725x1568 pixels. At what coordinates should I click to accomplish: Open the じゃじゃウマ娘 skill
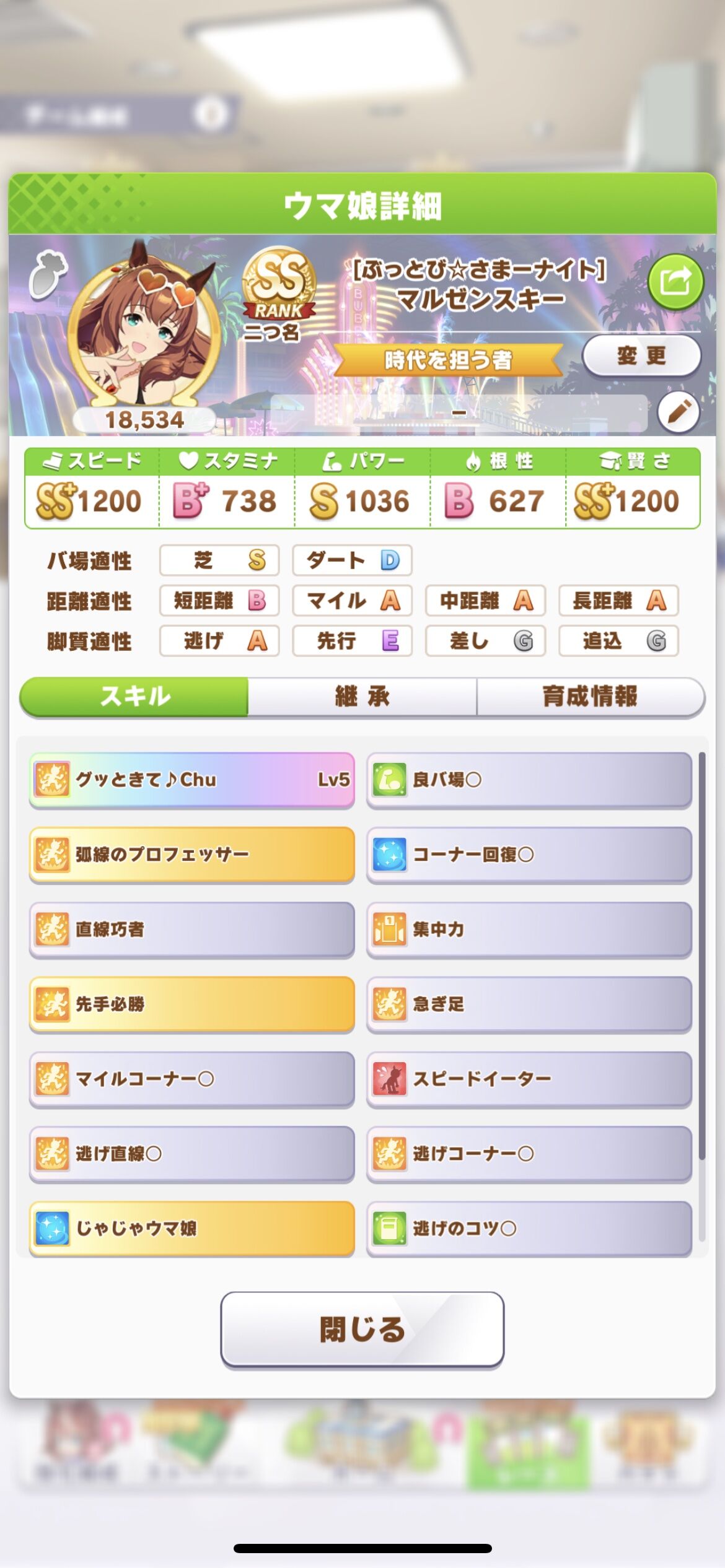click(192, 1229)
